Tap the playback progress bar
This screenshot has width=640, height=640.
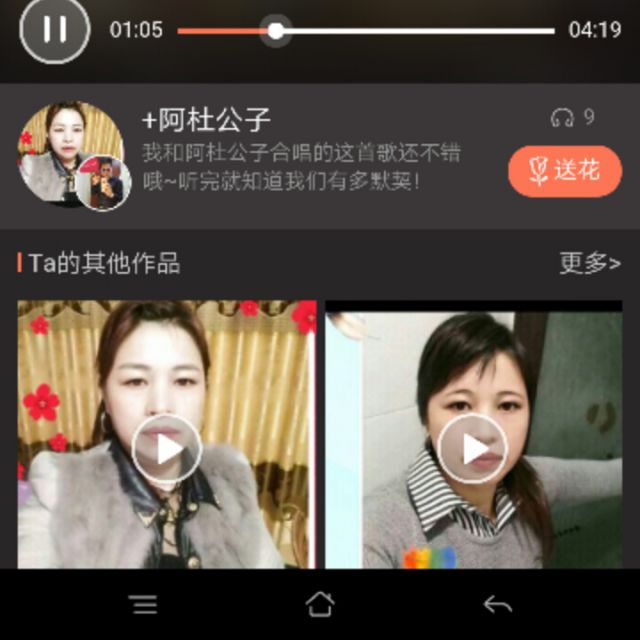pyautogui.click(x=365, y=31)
